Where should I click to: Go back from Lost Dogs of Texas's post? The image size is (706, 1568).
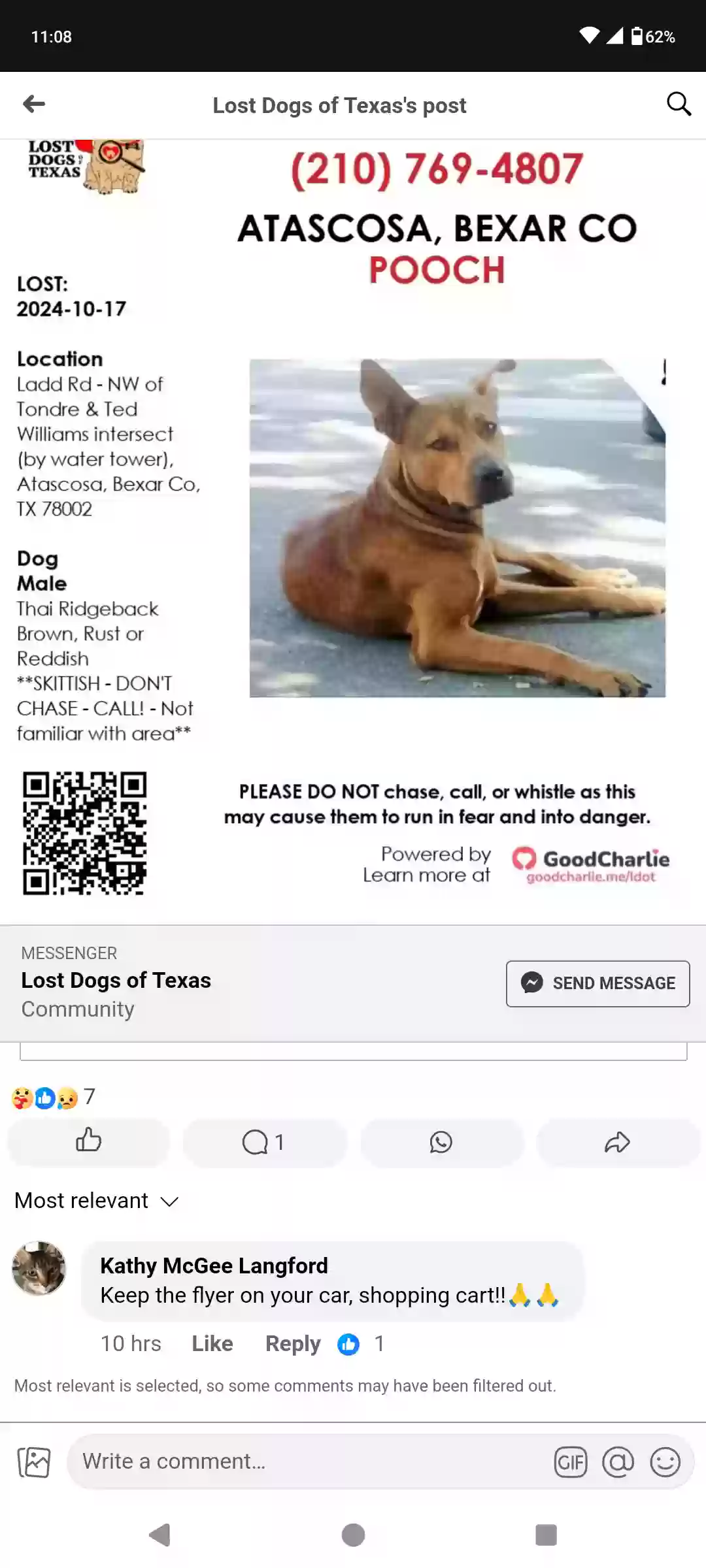point(34,104)
